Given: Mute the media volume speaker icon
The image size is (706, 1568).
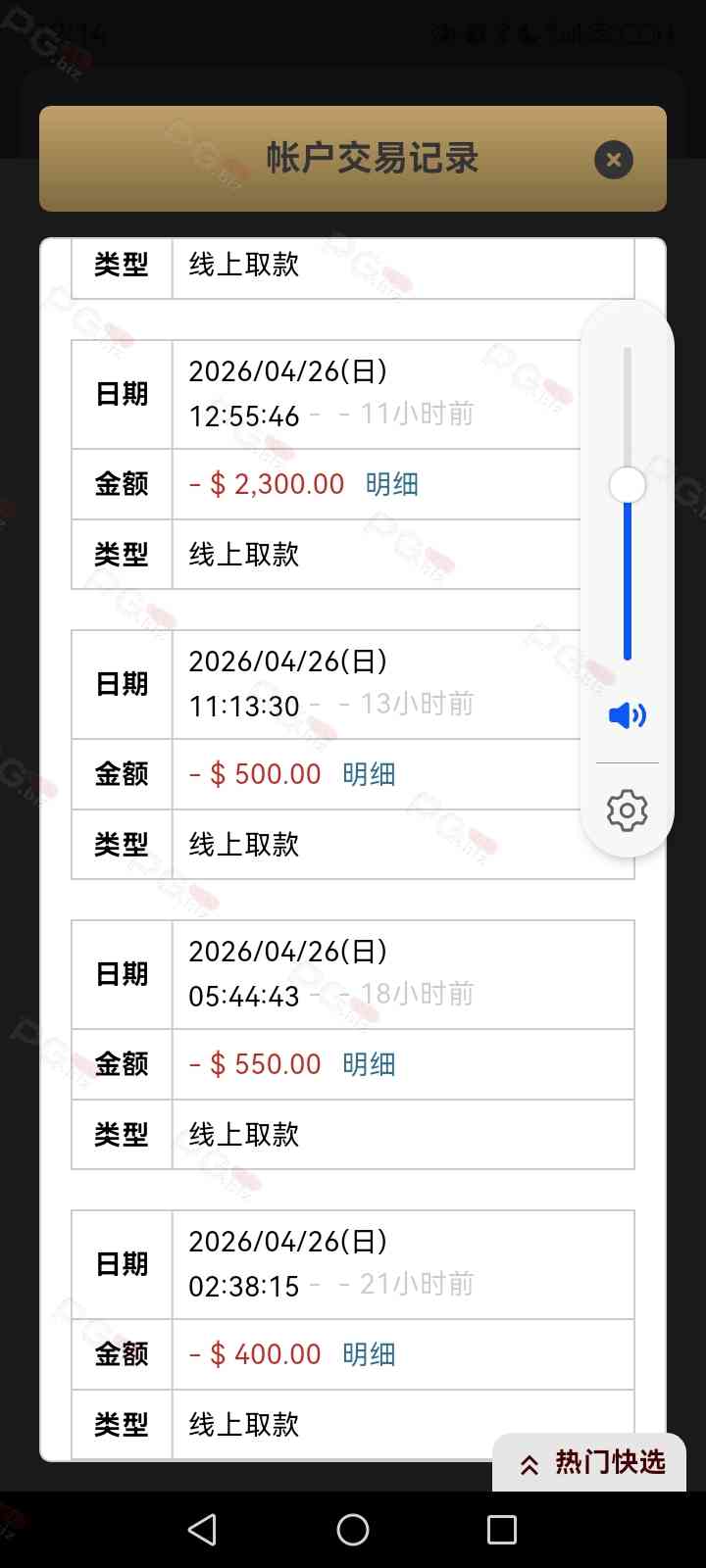Looking at the screenshot, I should (628, 715).
